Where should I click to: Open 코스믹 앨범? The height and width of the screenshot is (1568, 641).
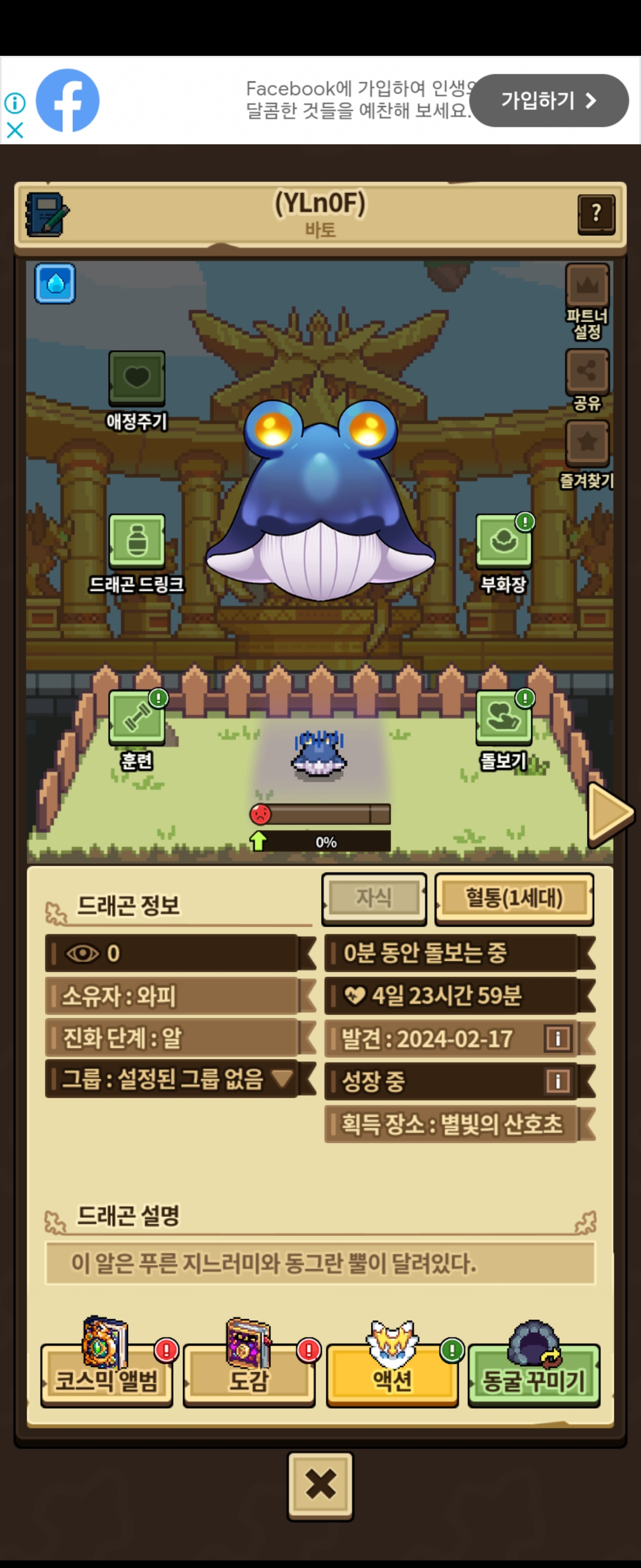pos(106,1379)
